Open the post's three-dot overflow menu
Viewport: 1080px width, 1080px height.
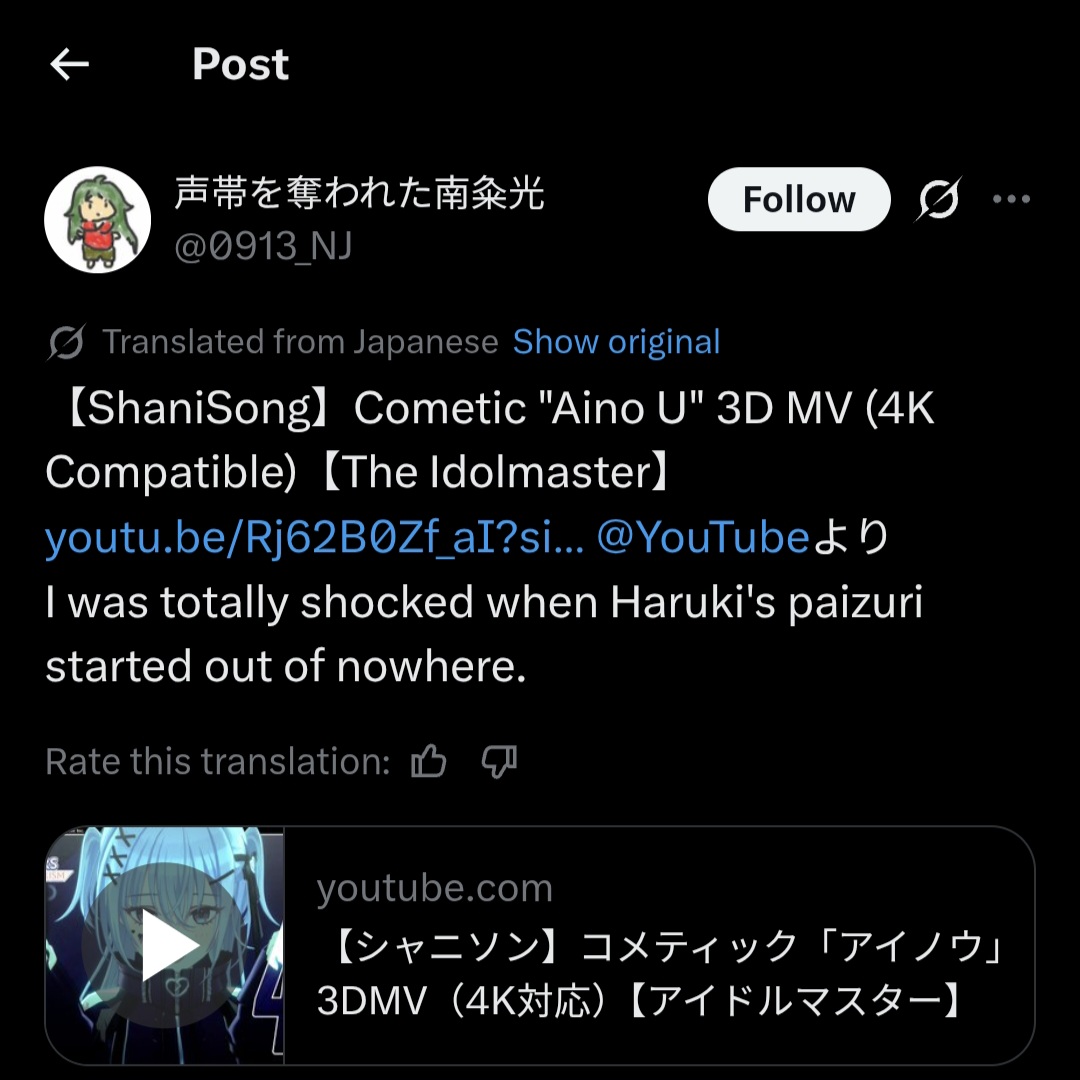(1011, 199)
